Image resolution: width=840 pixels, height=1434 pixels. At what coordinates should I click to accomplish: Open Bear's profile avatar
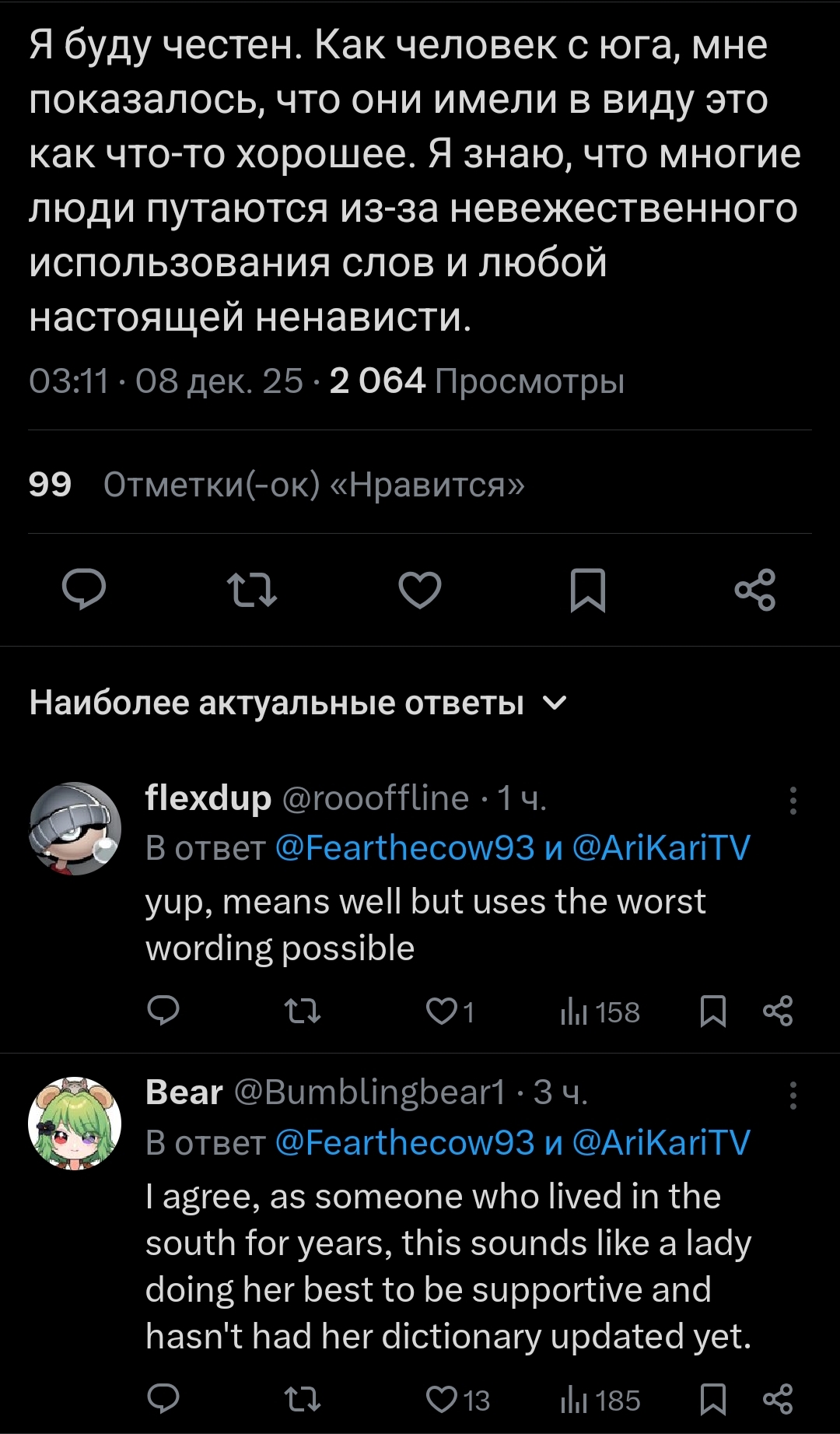[75, 1124]
